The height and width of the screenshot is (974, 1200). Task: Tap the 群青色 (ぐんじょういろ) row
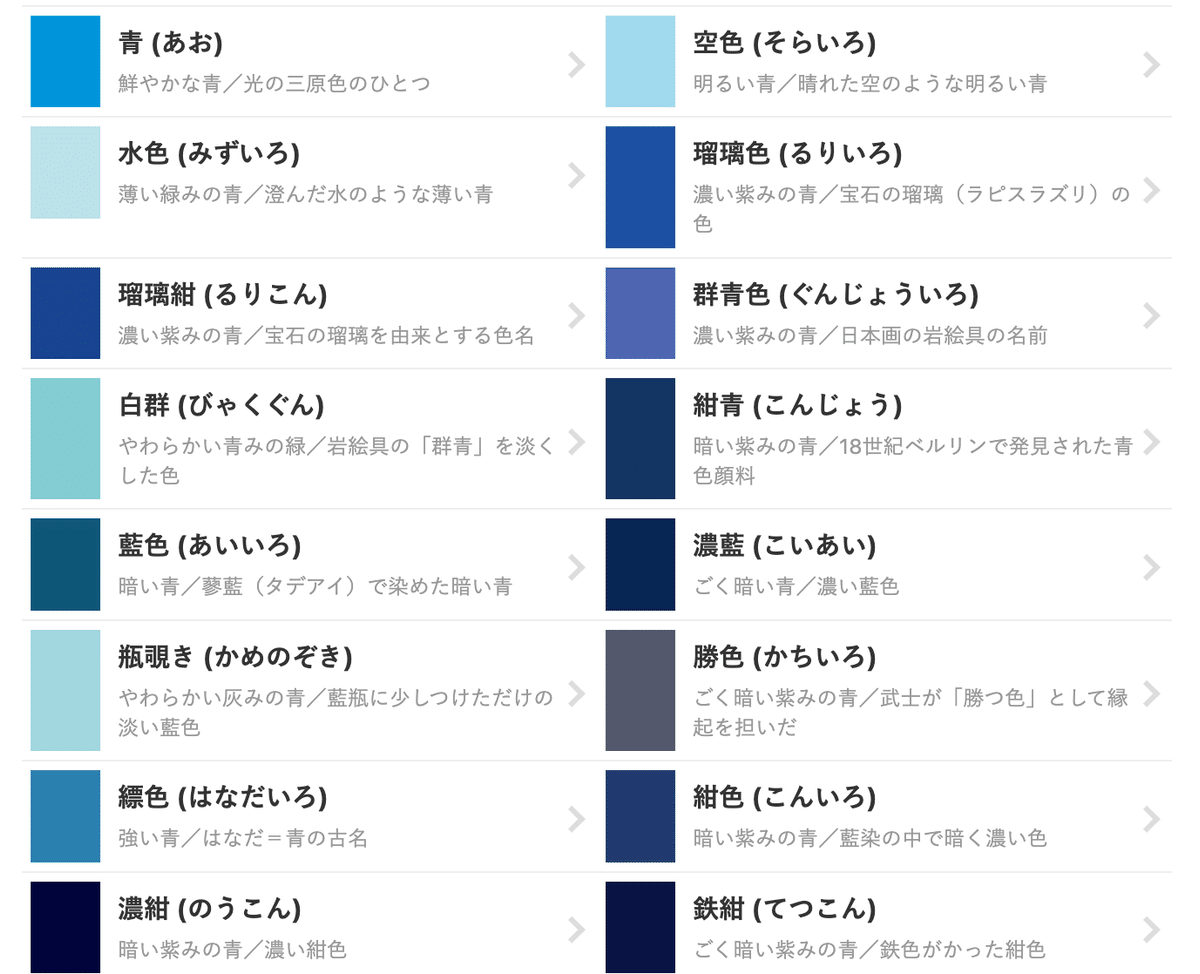tap(880, 314)
